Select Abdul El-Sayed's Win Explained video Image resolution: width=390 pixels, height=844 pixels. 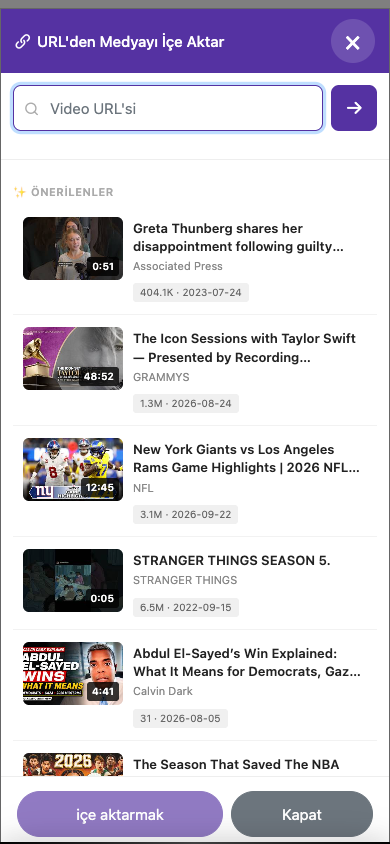pos(195,684)
